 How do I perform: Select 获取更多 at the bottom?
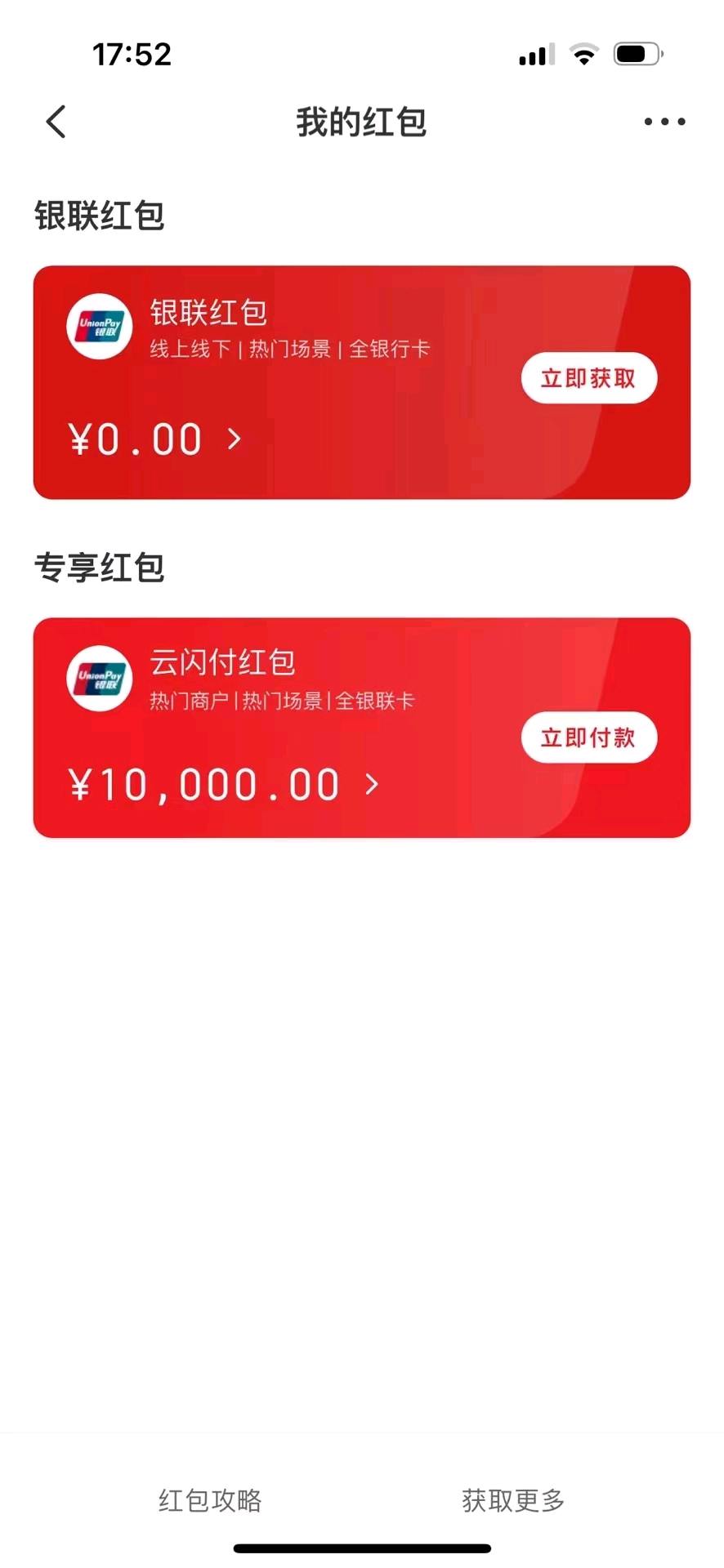[513, 1500]
